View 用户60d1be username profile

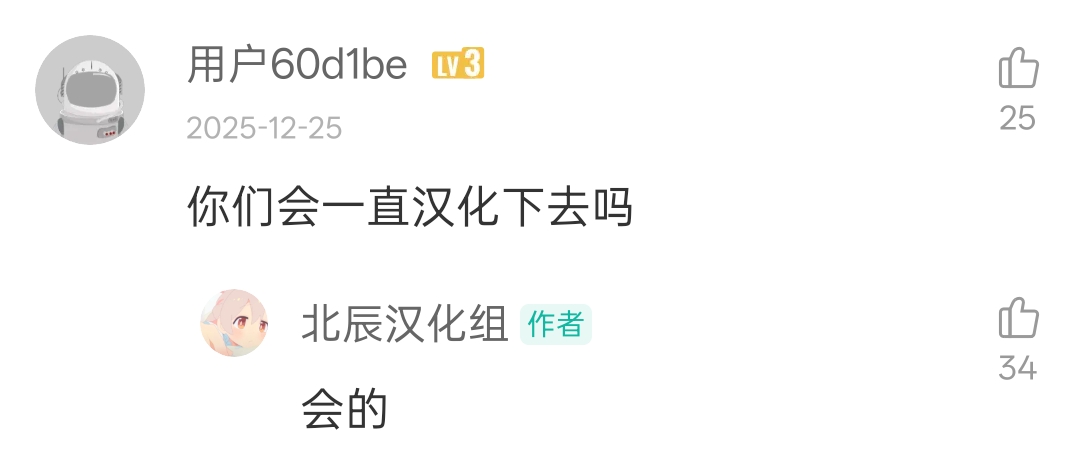[x=297, y=66]
